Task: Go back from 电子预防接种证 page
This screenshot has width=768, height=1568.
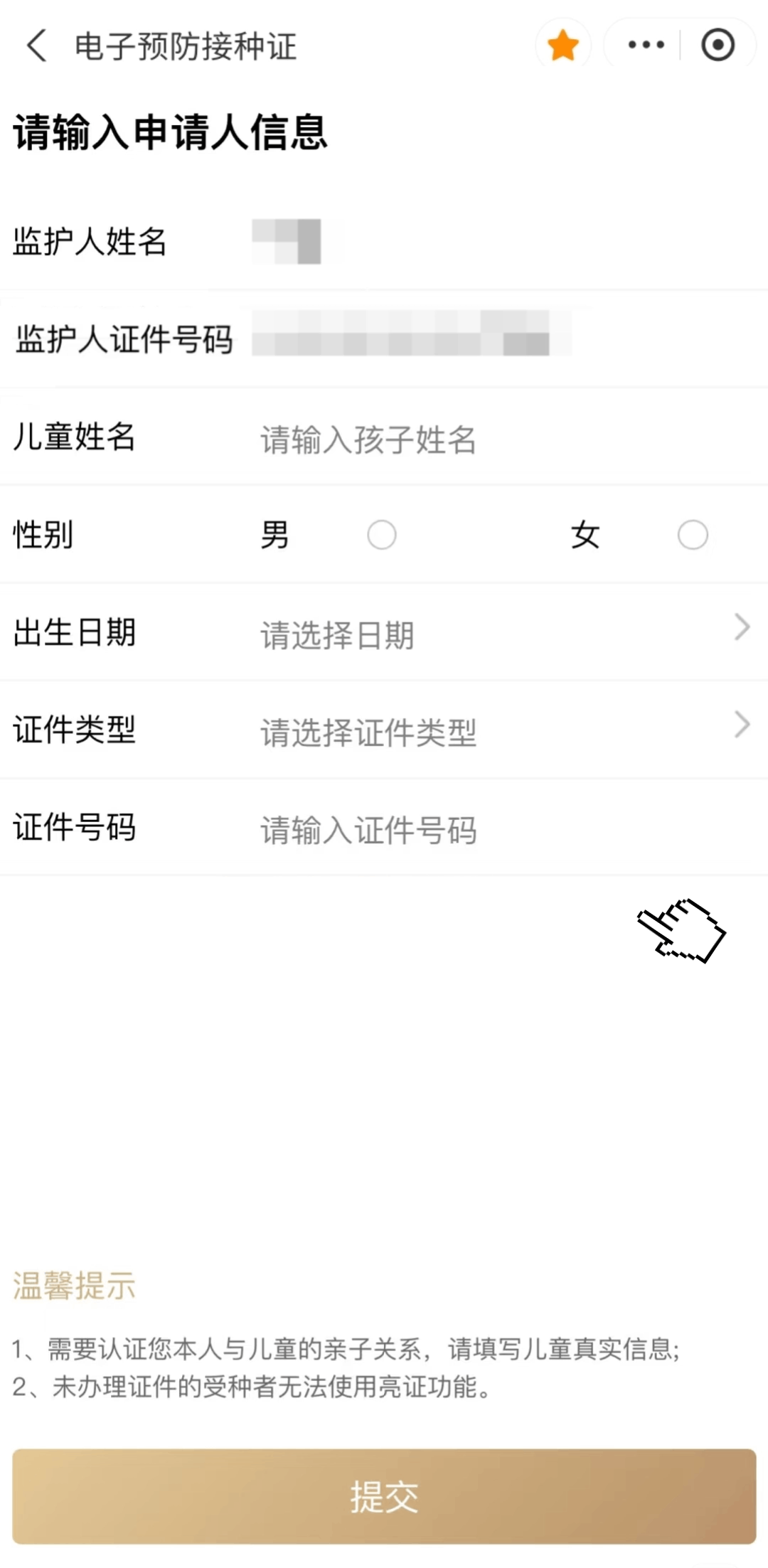Action: click(x=37, y=46)
